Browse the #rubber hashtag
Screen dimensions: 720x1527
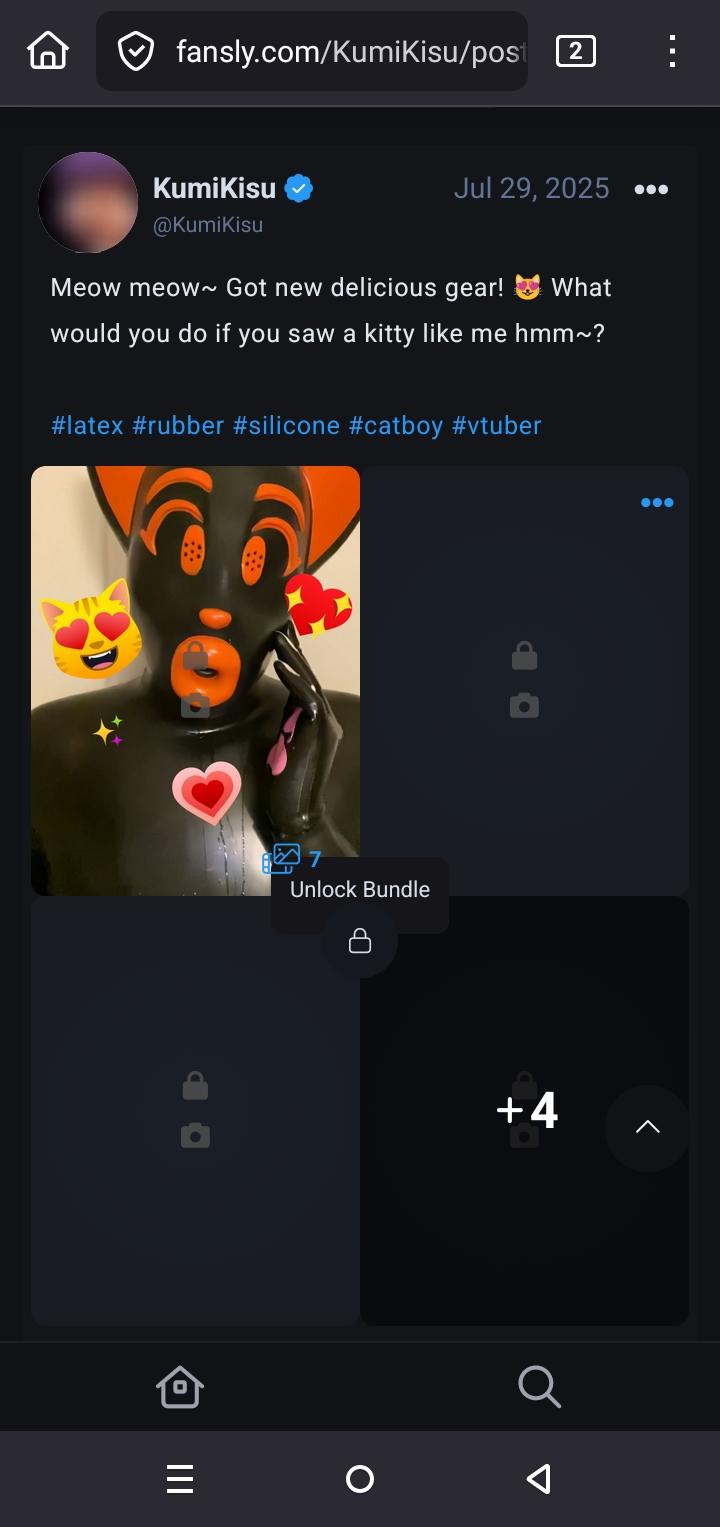point(178,425)
